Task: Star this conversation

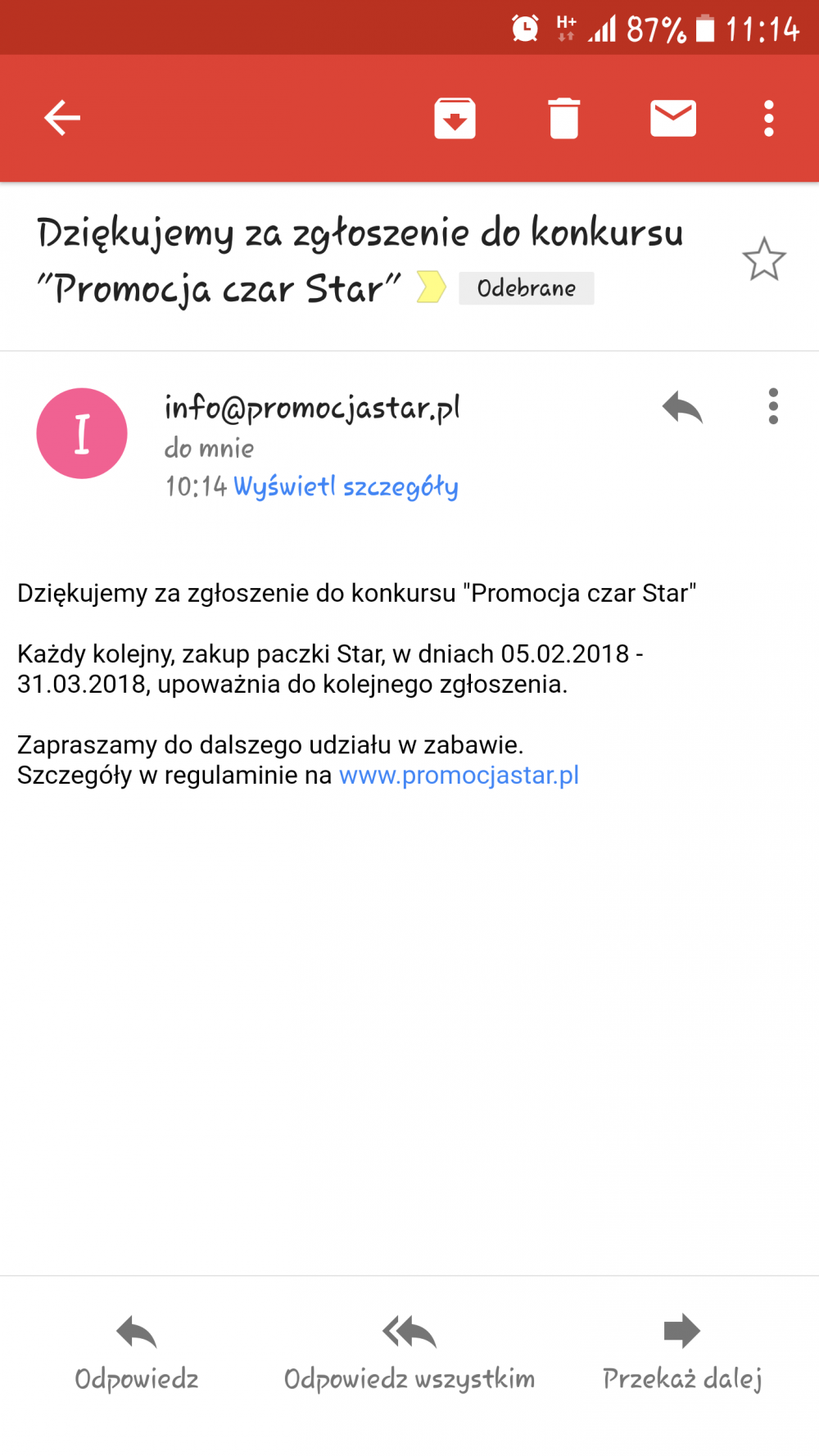Action: (x=763, y=260)
